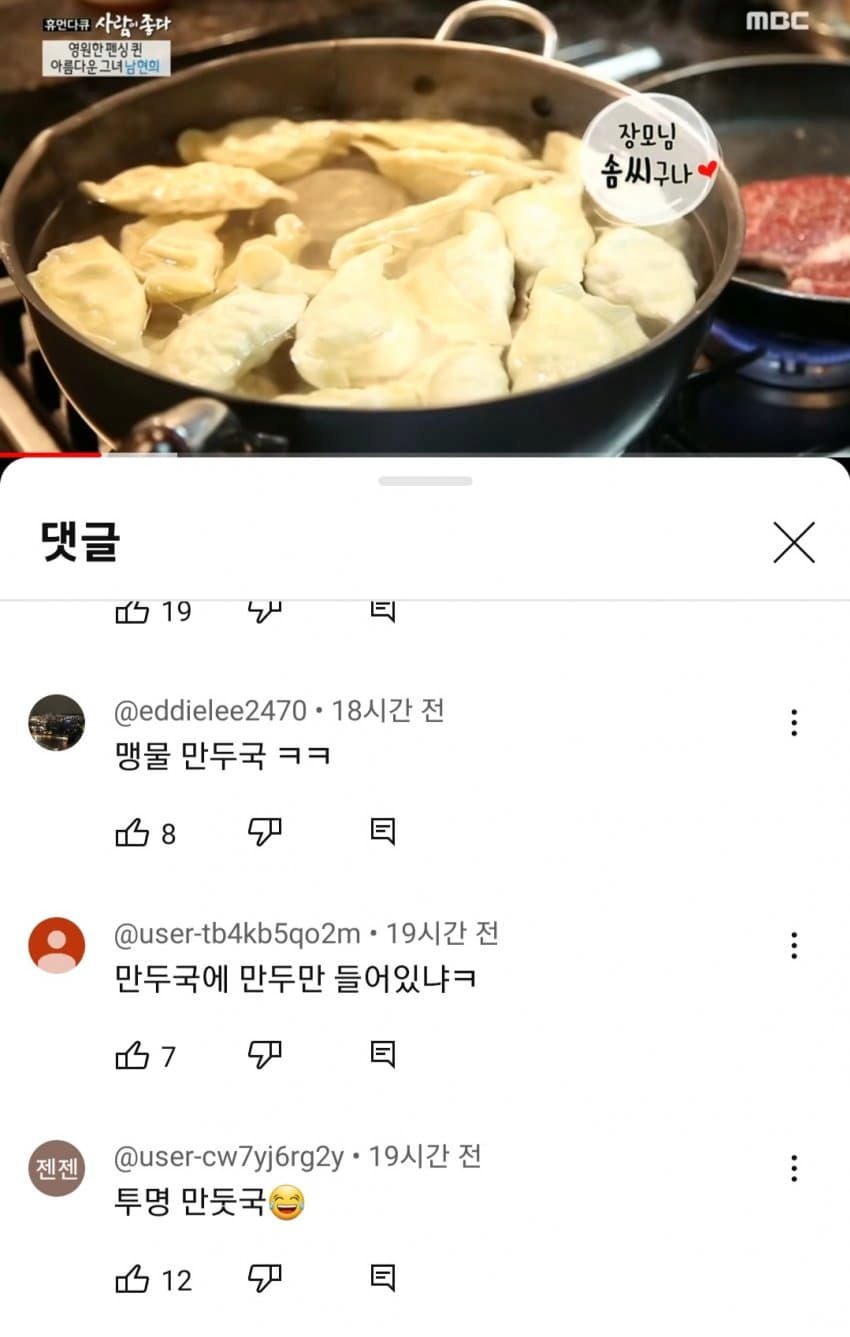Image resolution: width=850 pixels, height=1337 pixels.
Task: Reply to @user-tb4kb5qo2m's comment
Action: pos(383,1054)
